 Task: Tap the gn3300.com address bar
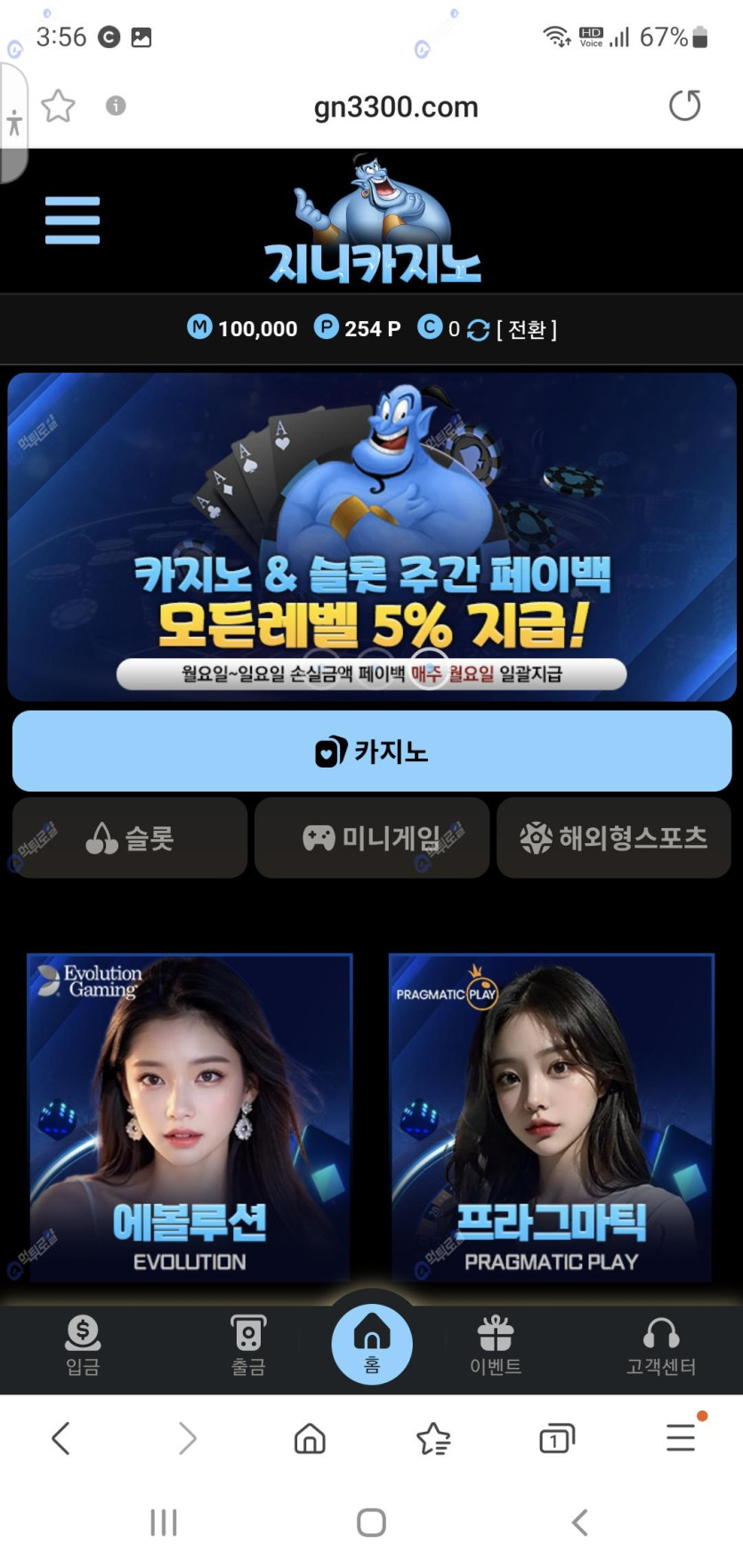(396, 108)
